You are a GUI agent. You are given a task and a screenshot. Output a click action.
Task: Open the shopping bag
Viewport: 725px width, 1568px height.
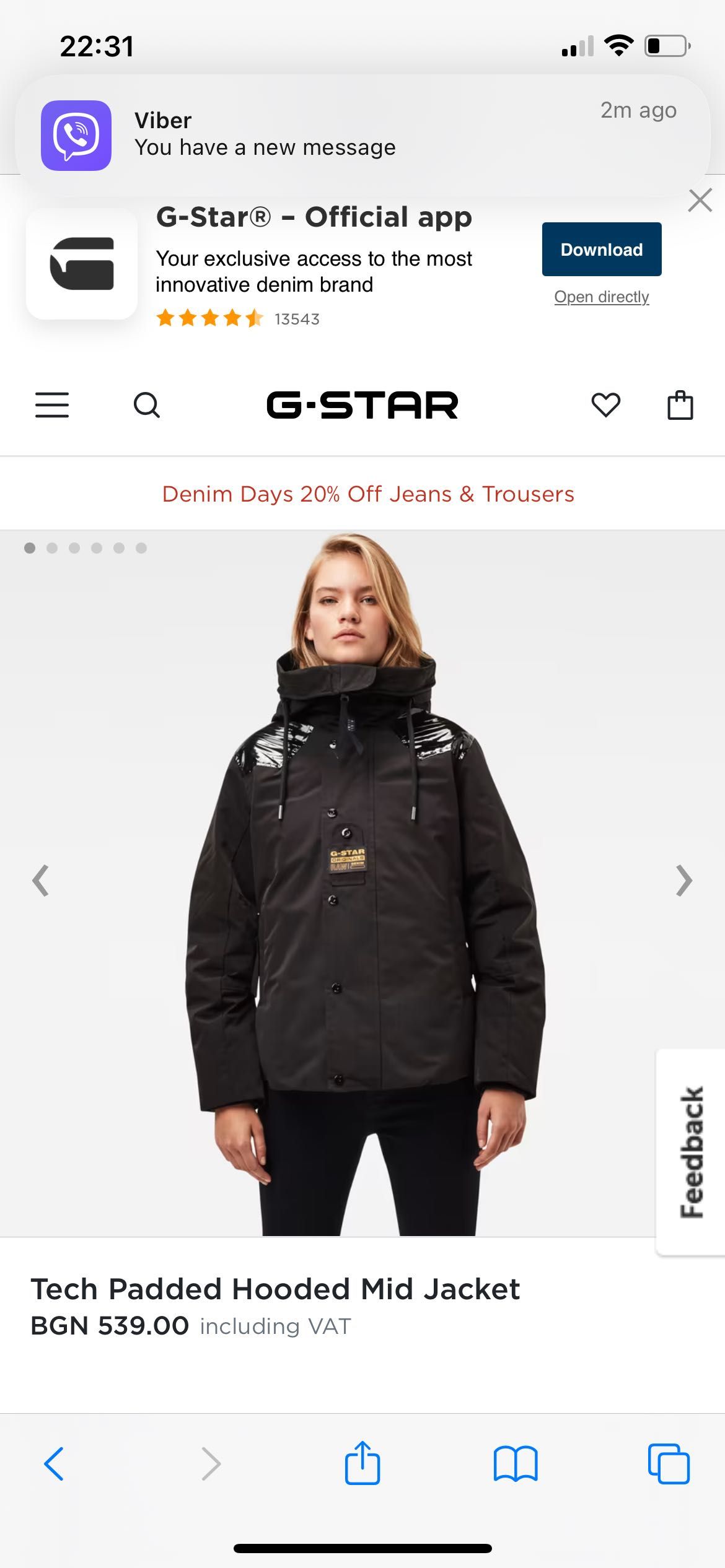[680, 406]
